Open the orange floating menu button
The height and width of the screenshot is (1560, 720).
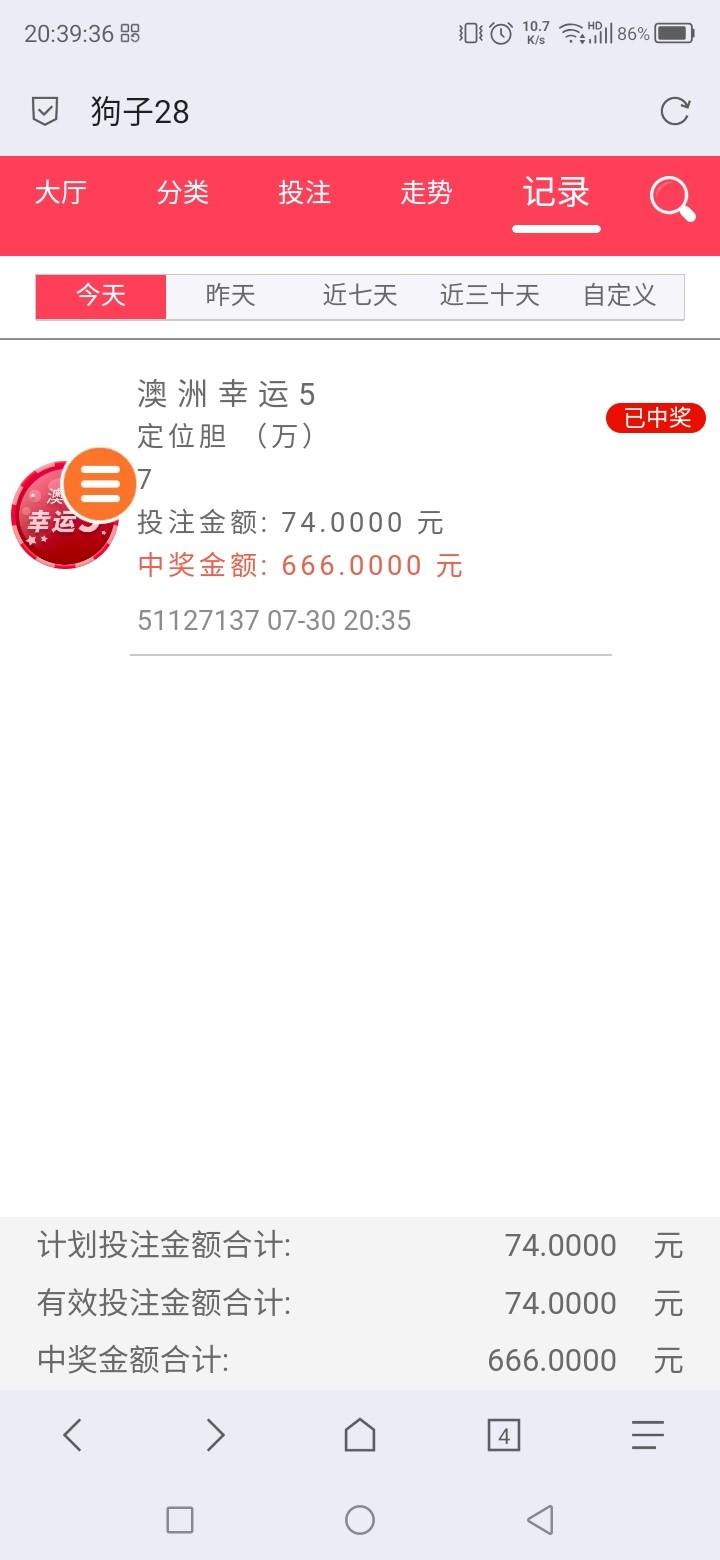click(100, 485)
